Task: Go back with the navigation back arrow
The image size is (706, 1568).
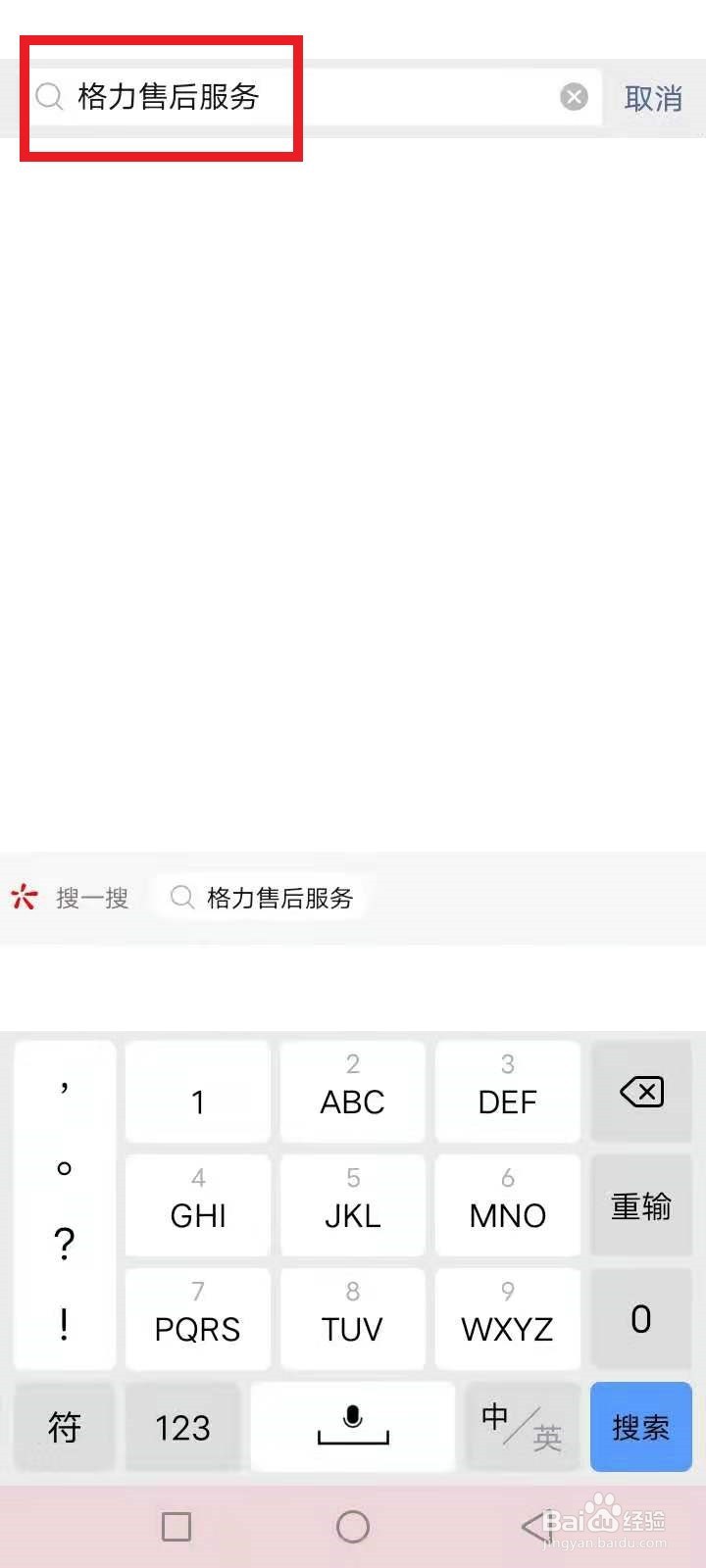Action: [529, 1526]
